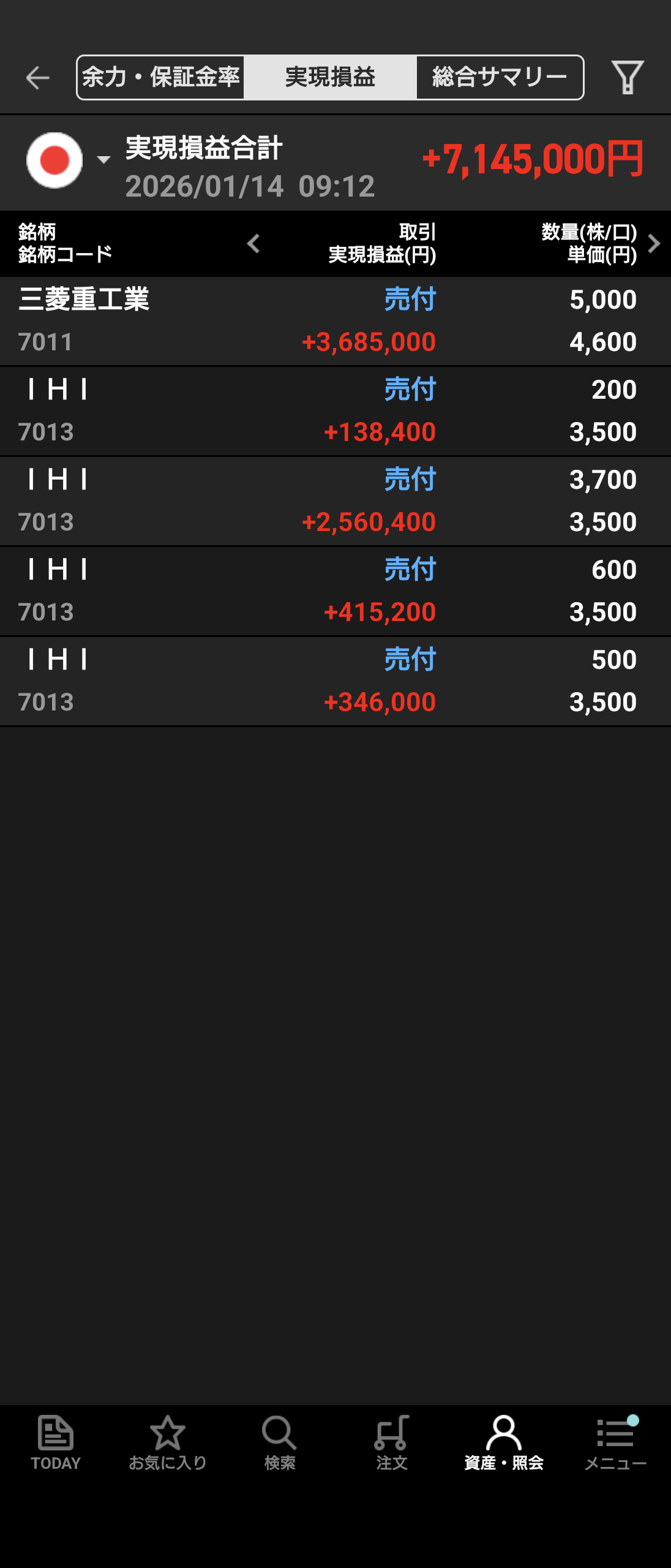Switch to the 検索 search tab
Viewport: 671px width, 1568px height.
(279, 1442)
